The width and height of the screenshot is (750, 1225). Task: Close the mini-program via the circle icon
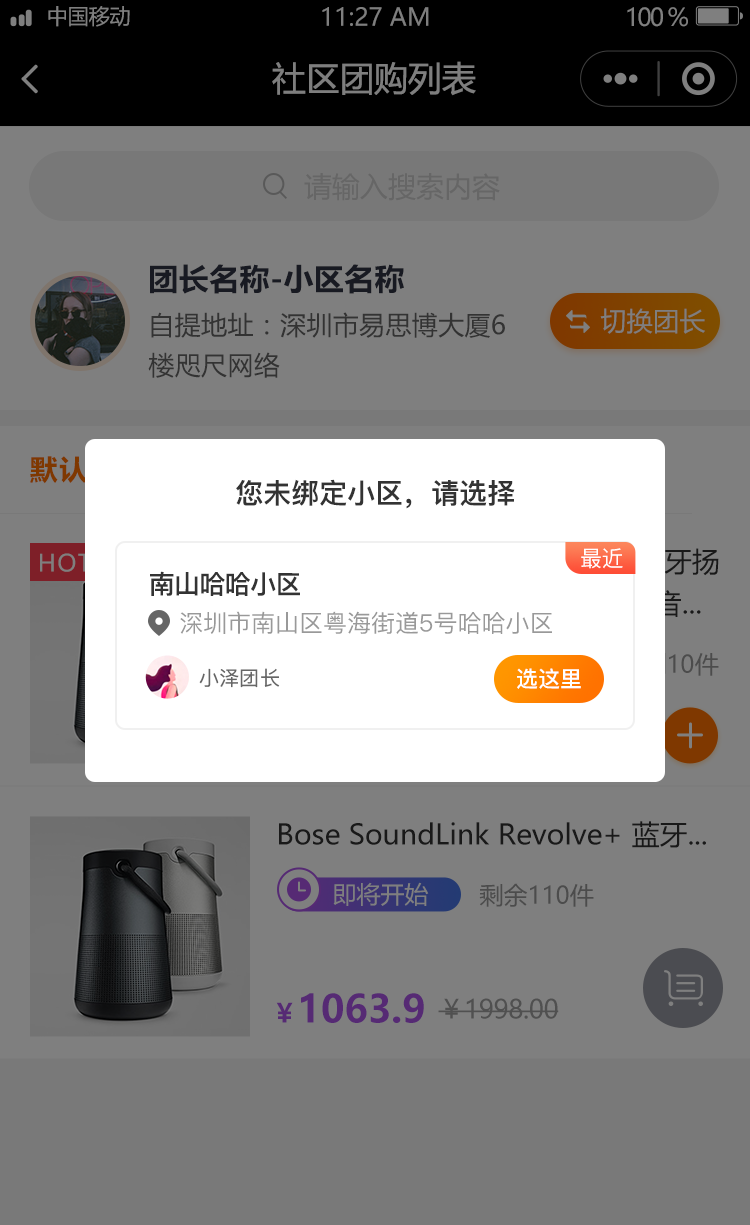tap(697, 79)
